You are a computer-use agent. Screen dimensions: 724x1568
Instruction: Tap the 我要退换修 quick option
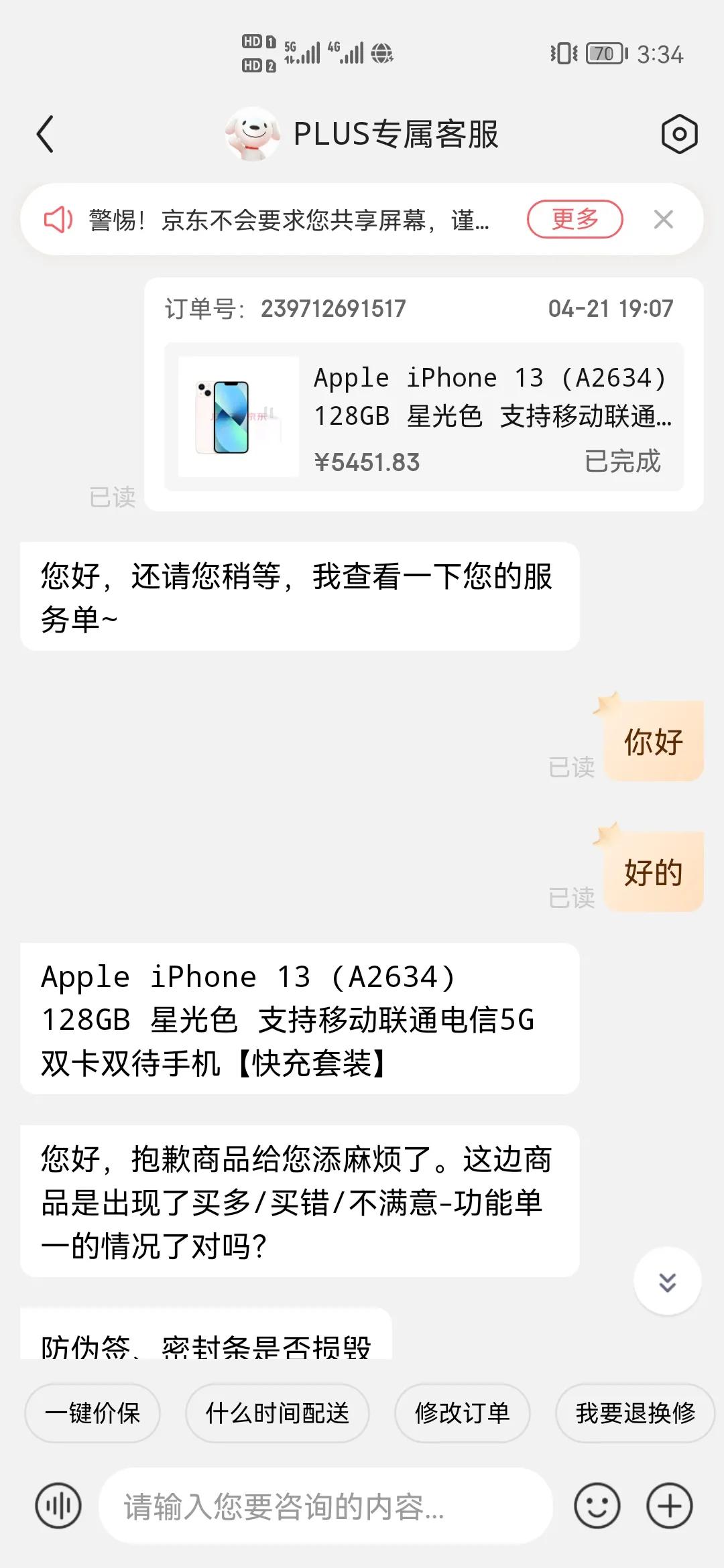(x=633, y=1414)
